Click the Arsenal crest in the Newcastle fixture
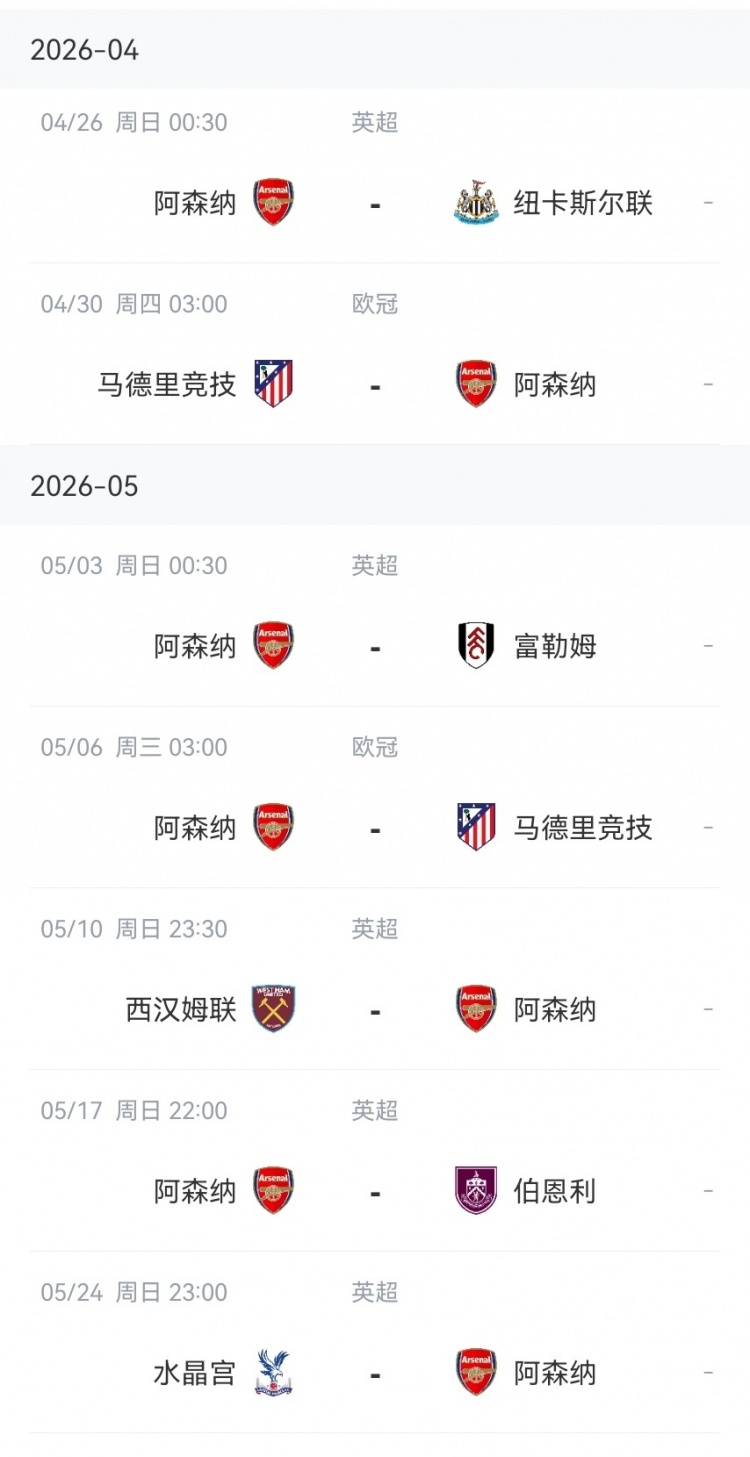Screen dimensions: 750x1457 [272, 199]
